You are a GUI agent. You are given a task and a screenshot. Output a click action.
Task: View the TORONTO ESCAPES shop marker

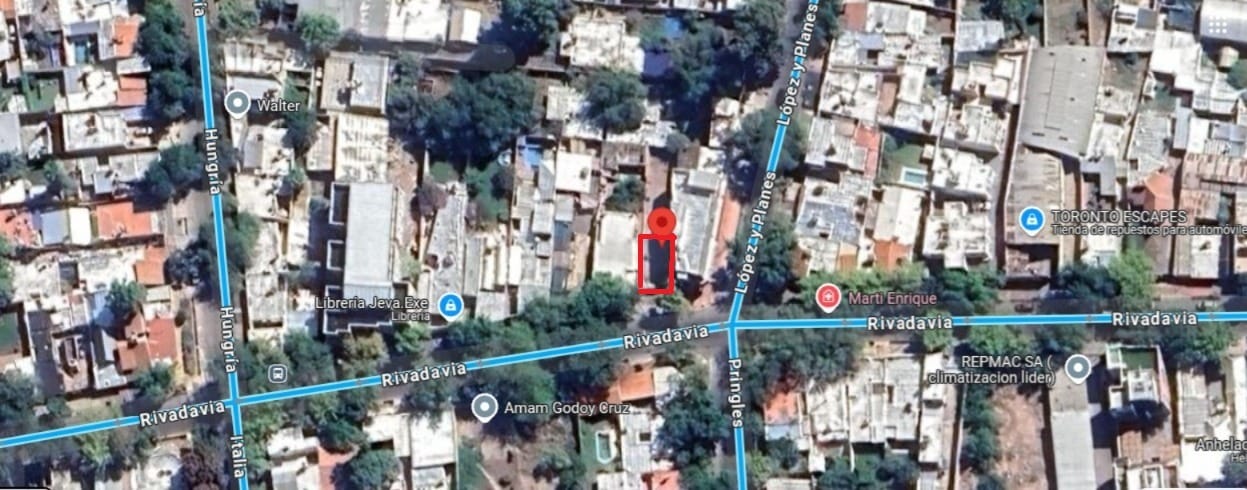click(x=1032, y=218)
